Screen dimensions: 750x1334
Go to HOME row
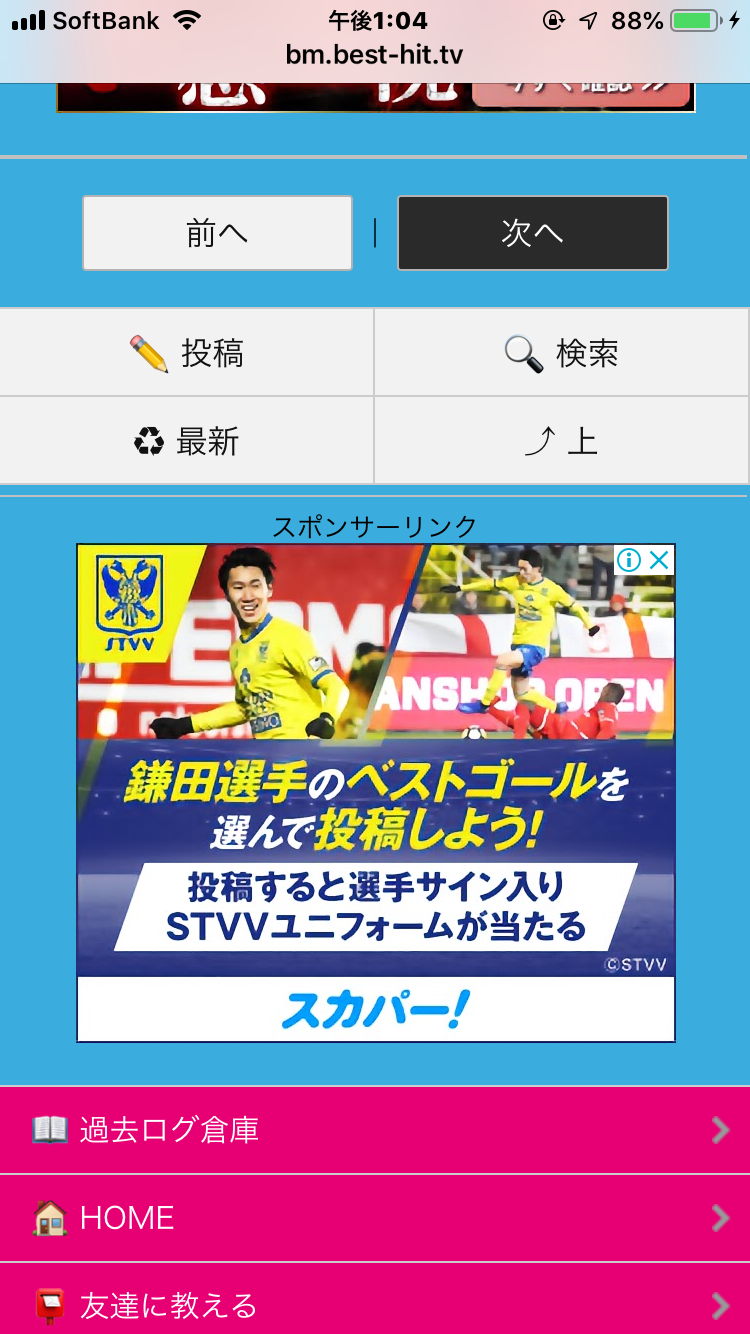coord(375,1218)
